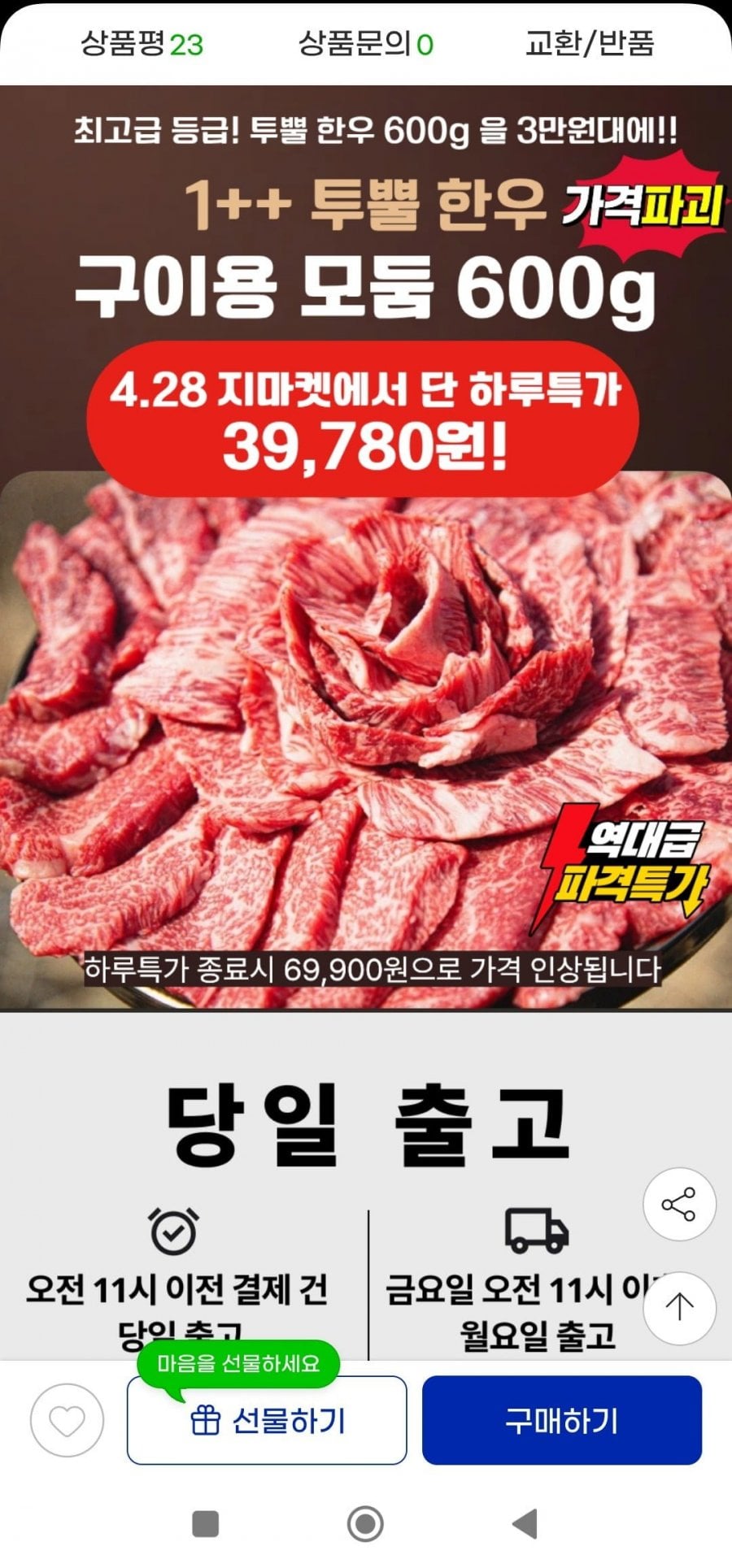Go back using the system back button
732x1568 pixels.
tap(525, 1523)
